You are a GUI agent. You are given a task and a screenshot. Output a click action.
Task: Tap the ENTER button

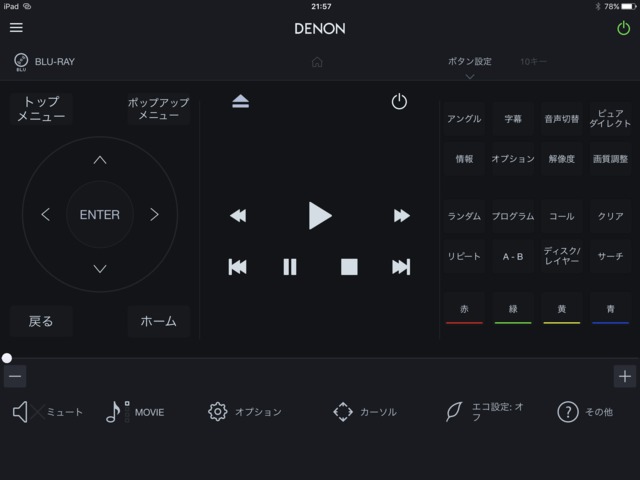[x=100, y=214]
